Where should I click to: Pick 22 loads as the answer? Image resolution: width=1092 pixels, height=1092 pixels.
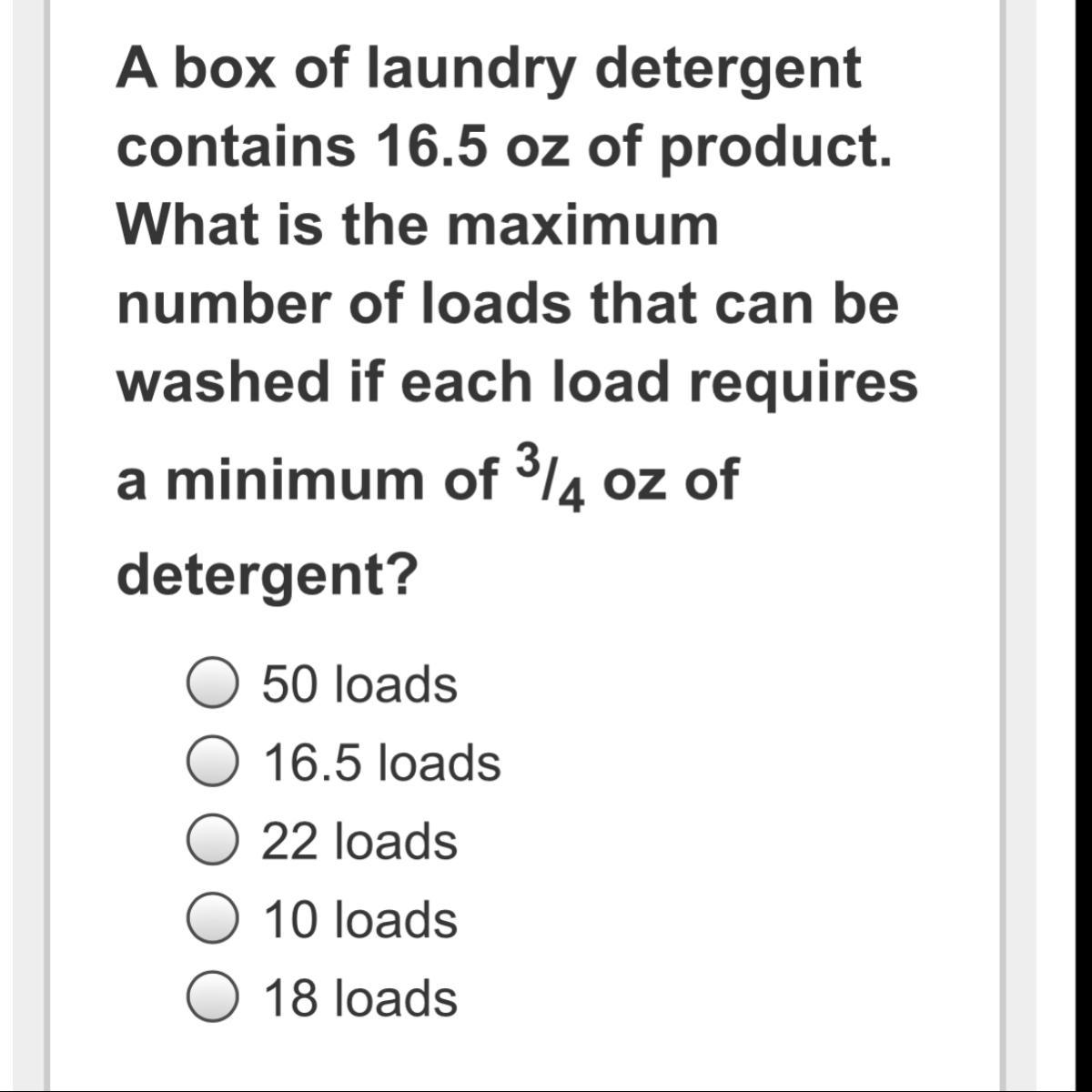(214, 840)
